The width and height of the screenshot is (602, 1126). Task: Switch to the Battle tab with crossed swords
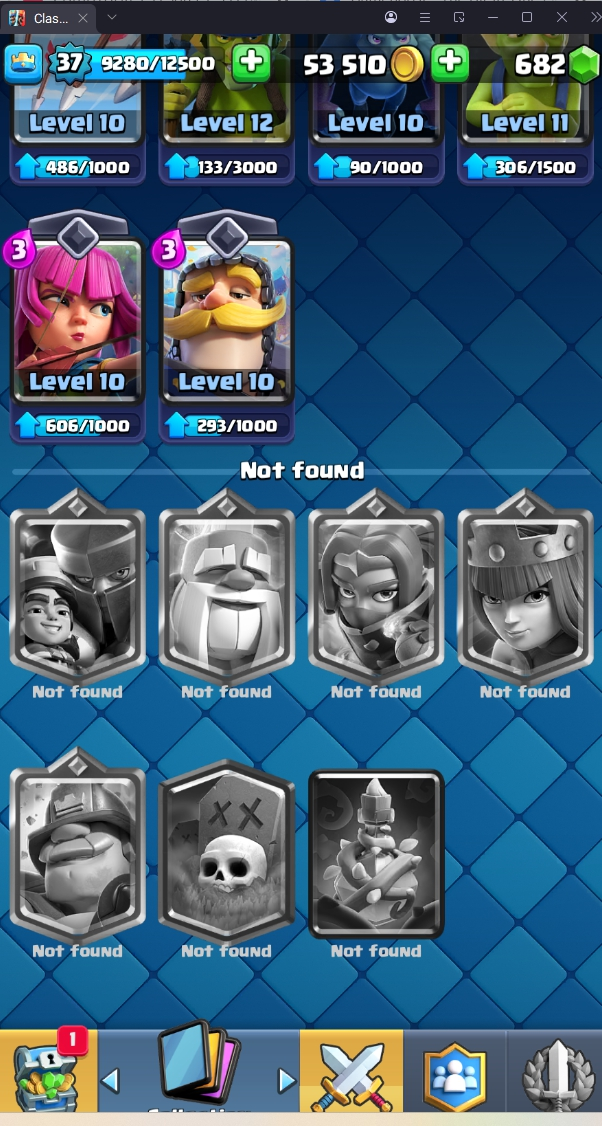tap(352, 1075)
